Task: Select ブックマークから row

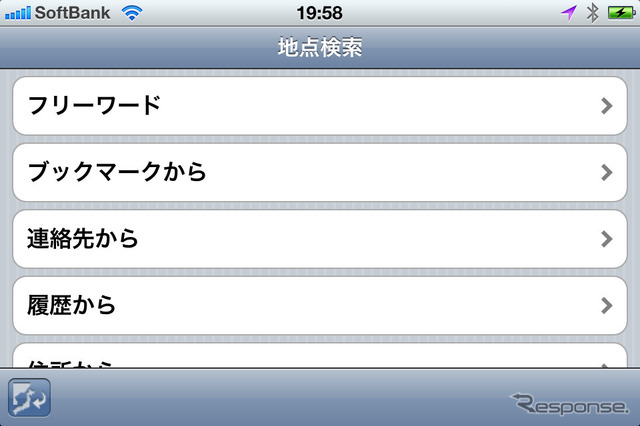Action: (319, 172)
